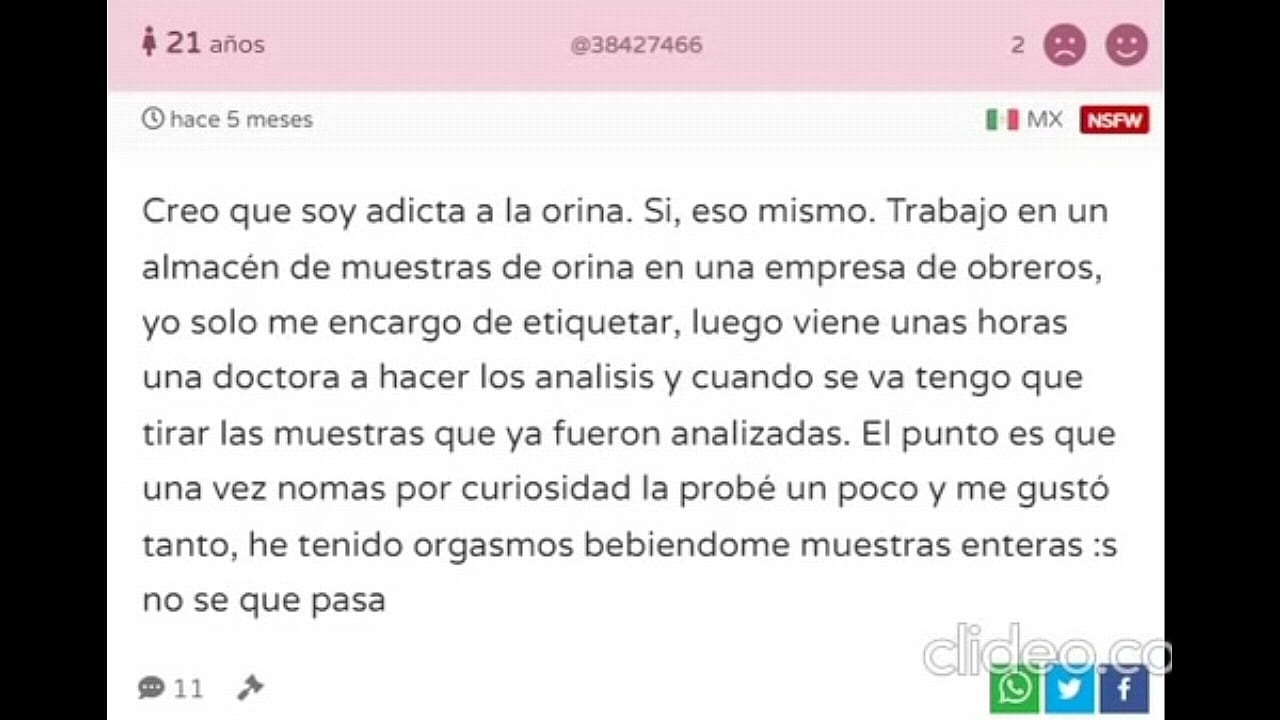The image size is (1280, 720).
Task: Share this confession on Facebook
Action: pyautogui.click(x=1123, y=689)
